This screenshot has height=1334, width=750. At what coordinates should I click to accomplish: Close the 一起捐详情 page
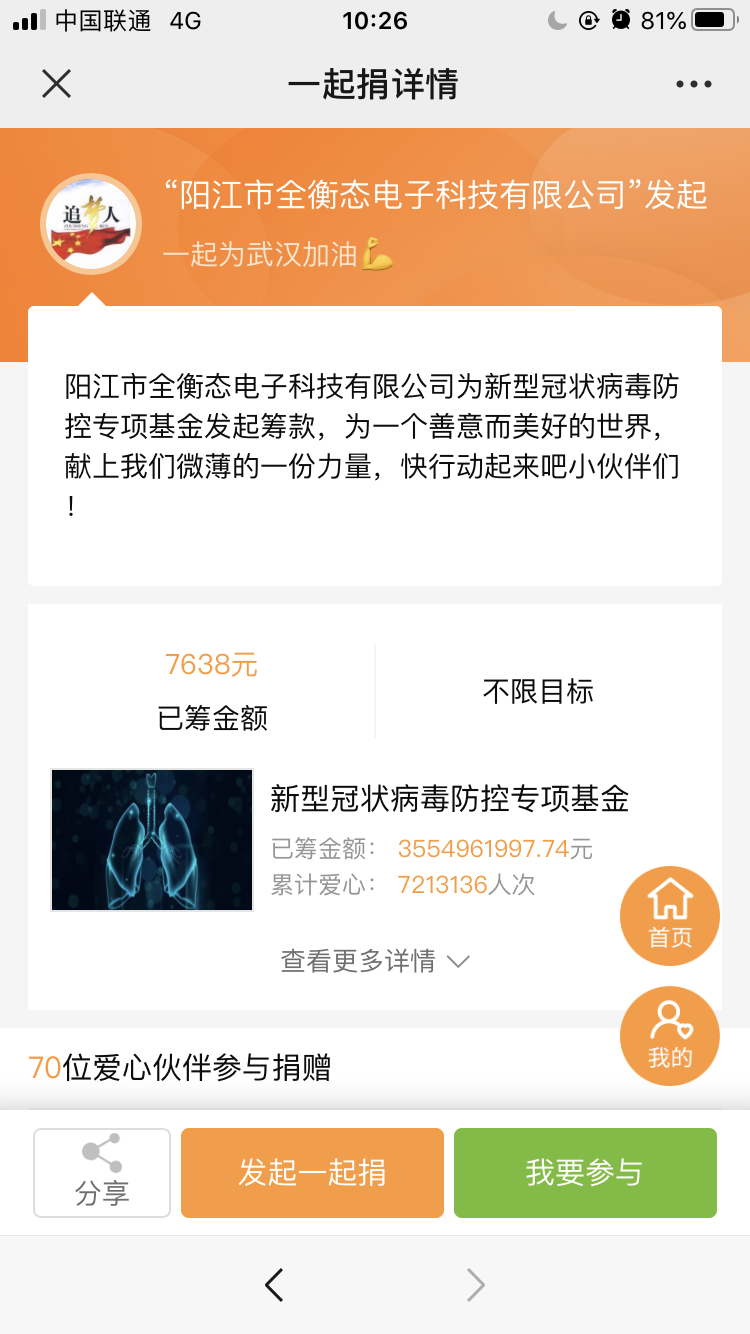tap(57, 84)
